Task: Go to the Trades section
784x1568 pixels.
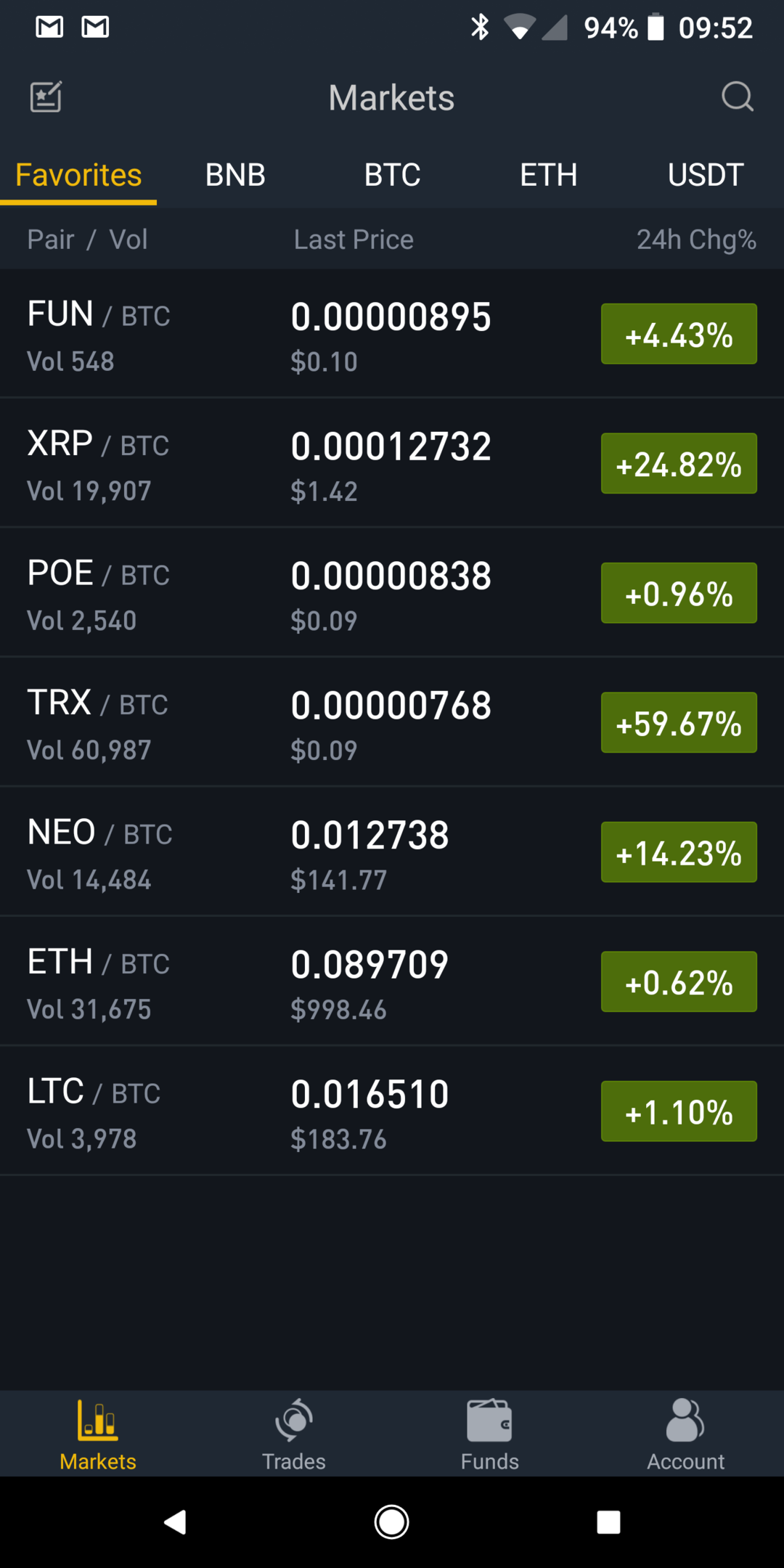Action: point(294,1434)
